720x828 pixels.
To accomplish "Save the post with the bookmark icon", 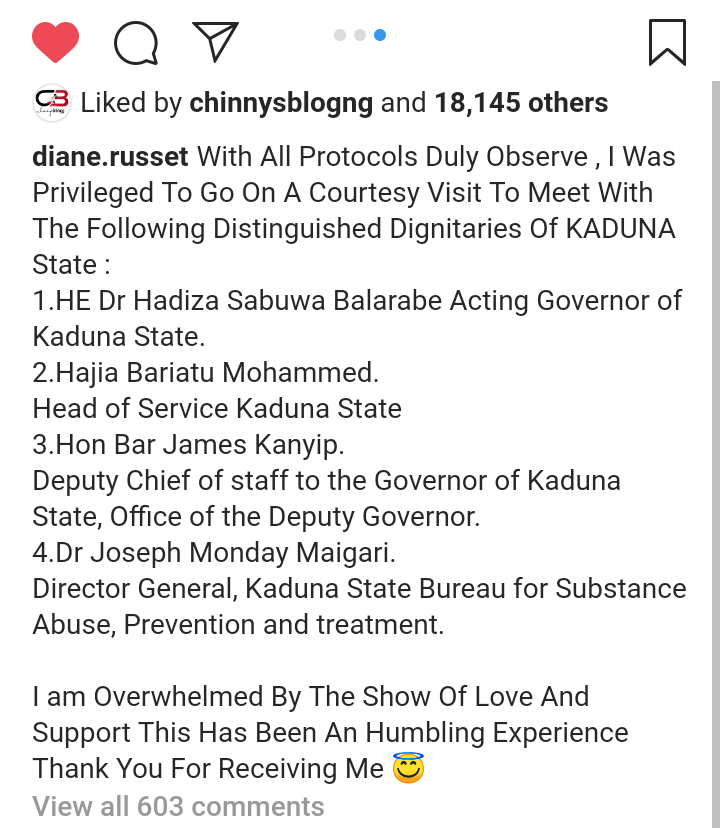I will (x=667, y=42).
